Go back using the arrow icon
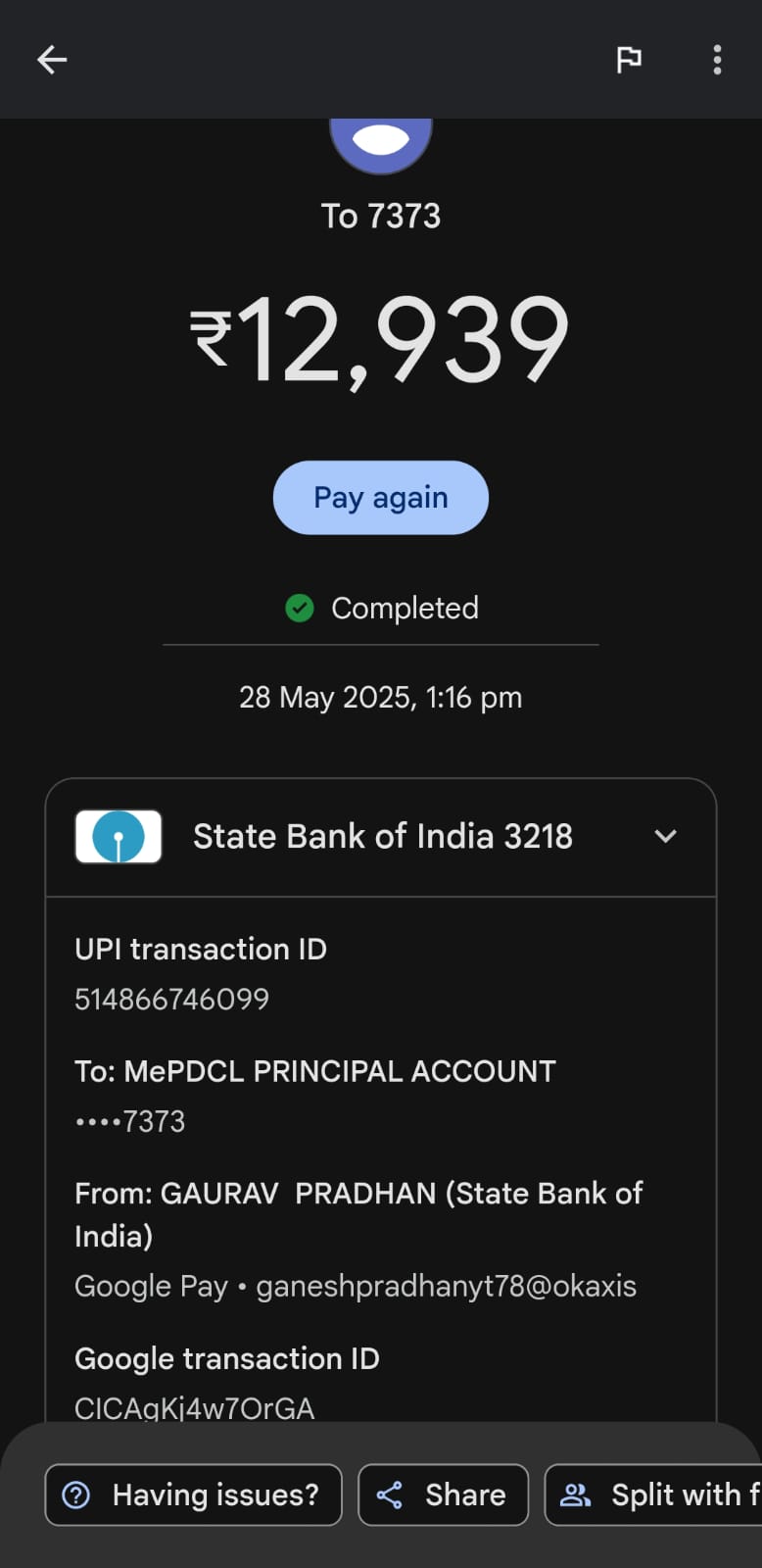 pos(52,60)
